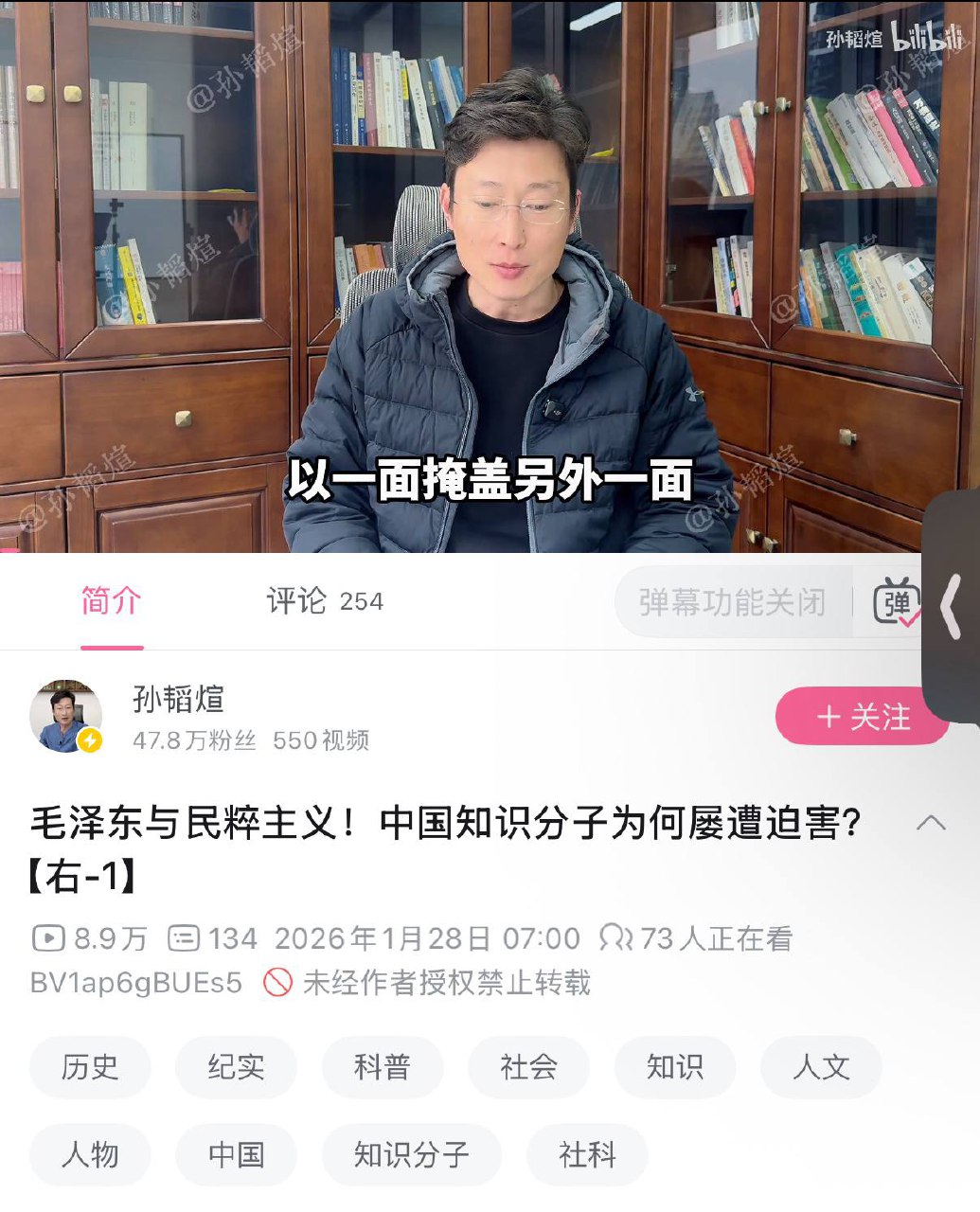Open the 科普 tag

pos(382,1067)
